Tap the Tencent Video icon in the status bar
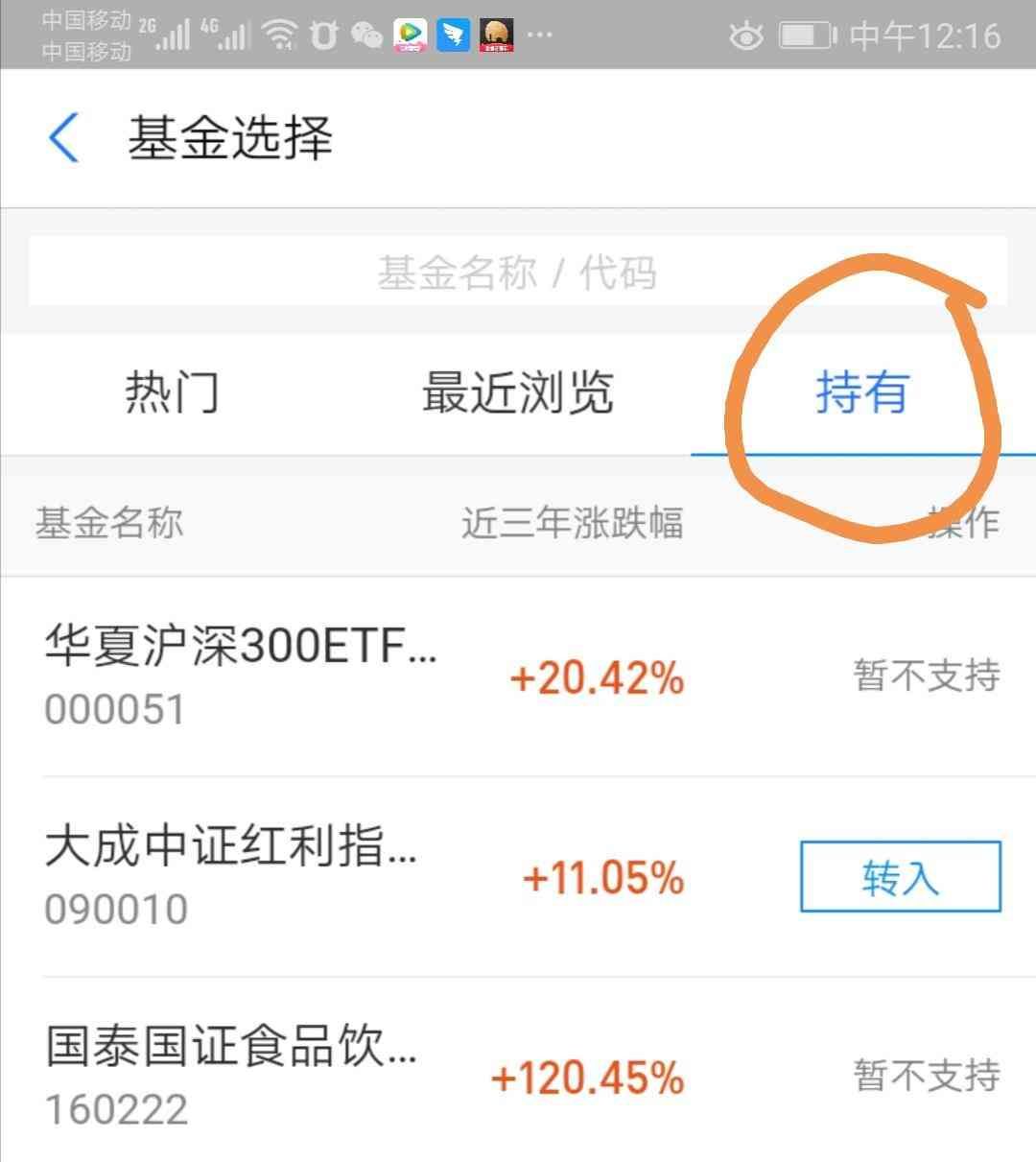1036x1162 pixels. (x=410, y=35)
